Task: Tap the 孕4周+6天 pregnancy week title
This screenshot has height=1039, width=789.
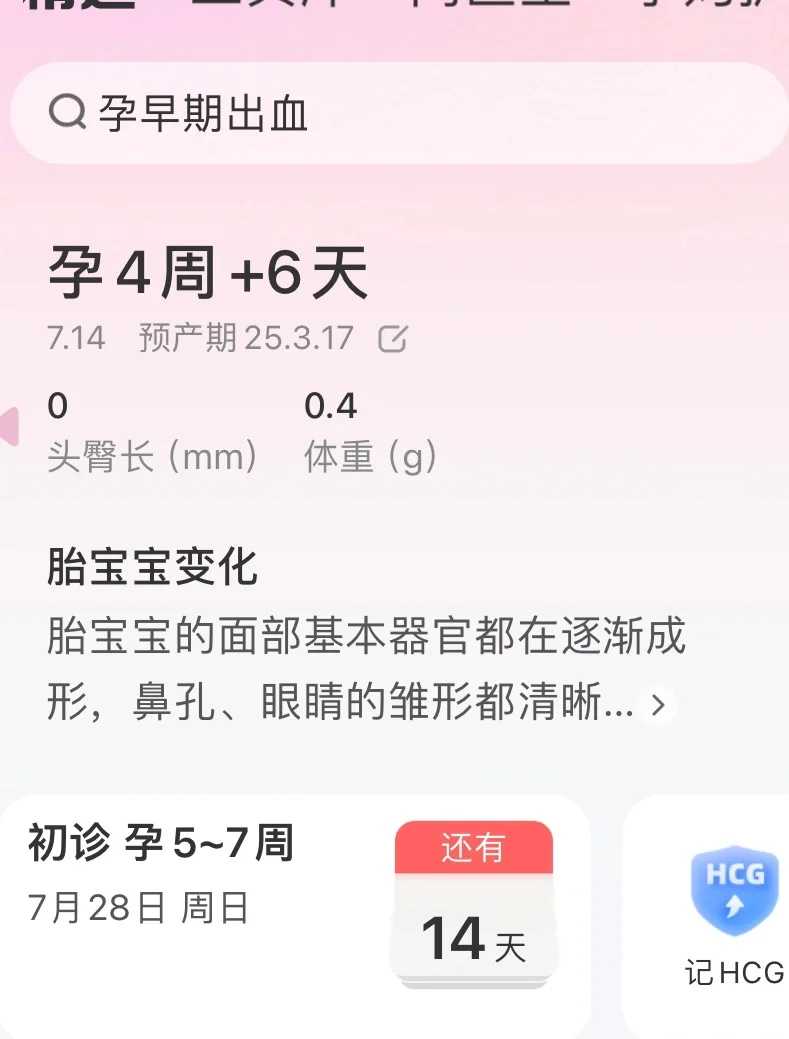Action: [x=207, y=271]
